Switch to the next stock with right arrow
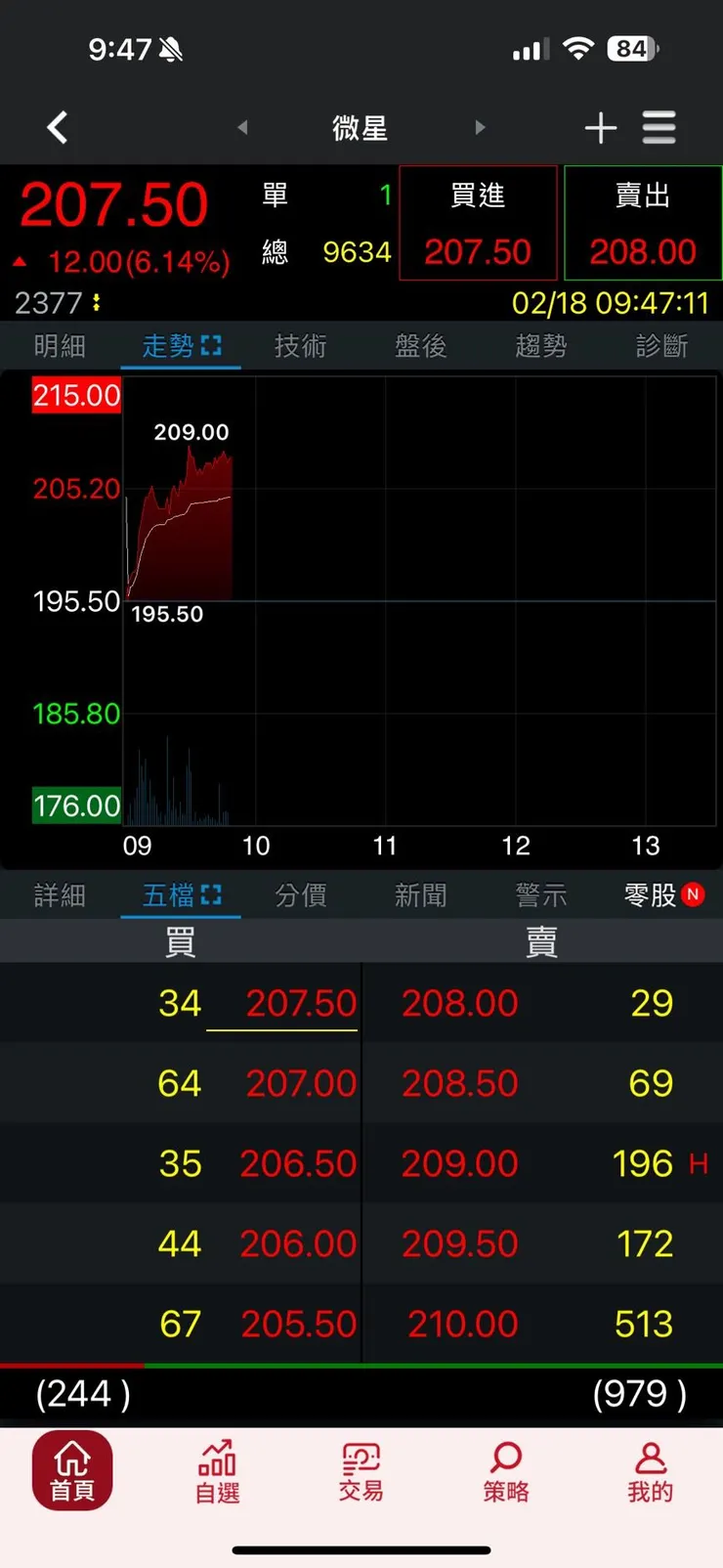Screen dimensions: 723x1568 pos(480,127)
